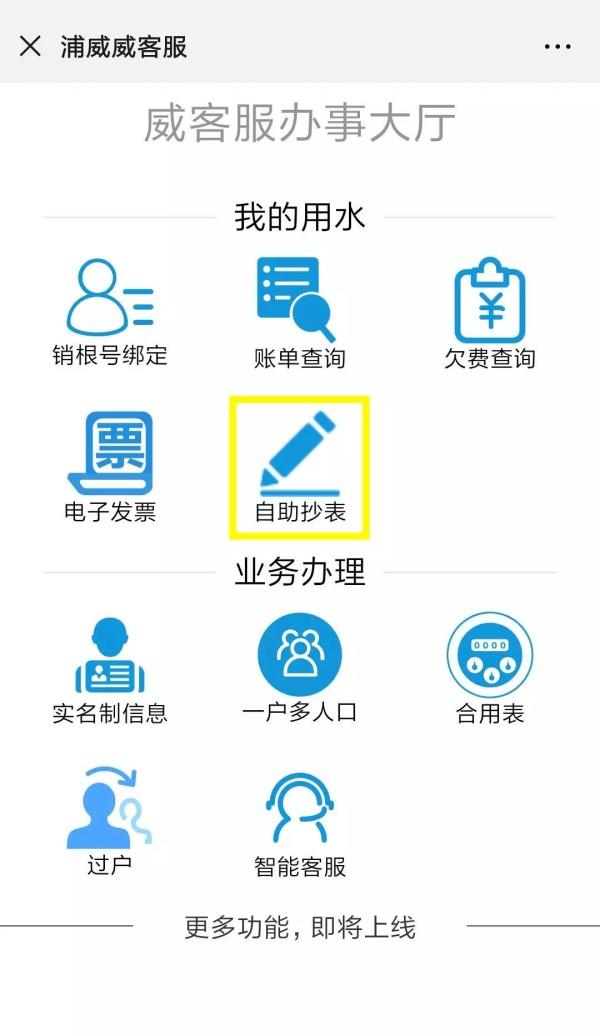Open the three-dot overflow menu

pyautogui.click(x=557, y=47)
